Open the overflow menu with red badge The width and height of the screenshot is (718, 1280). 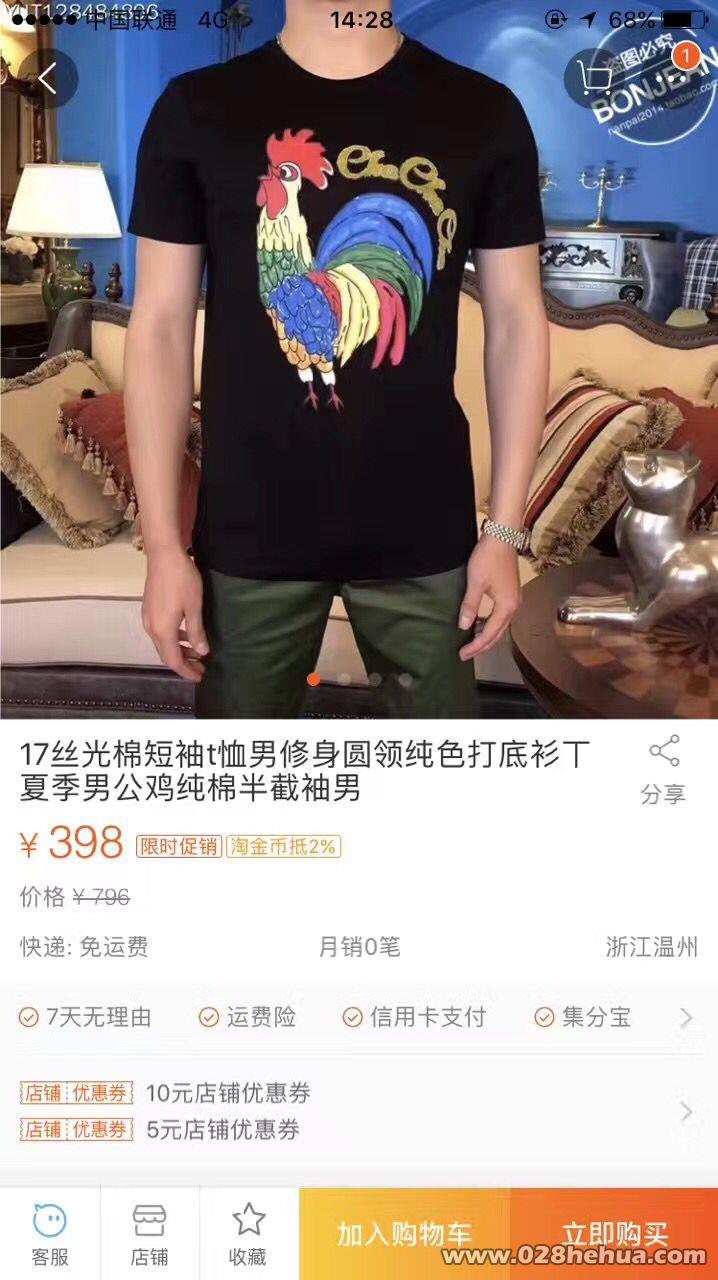point(672,76)
